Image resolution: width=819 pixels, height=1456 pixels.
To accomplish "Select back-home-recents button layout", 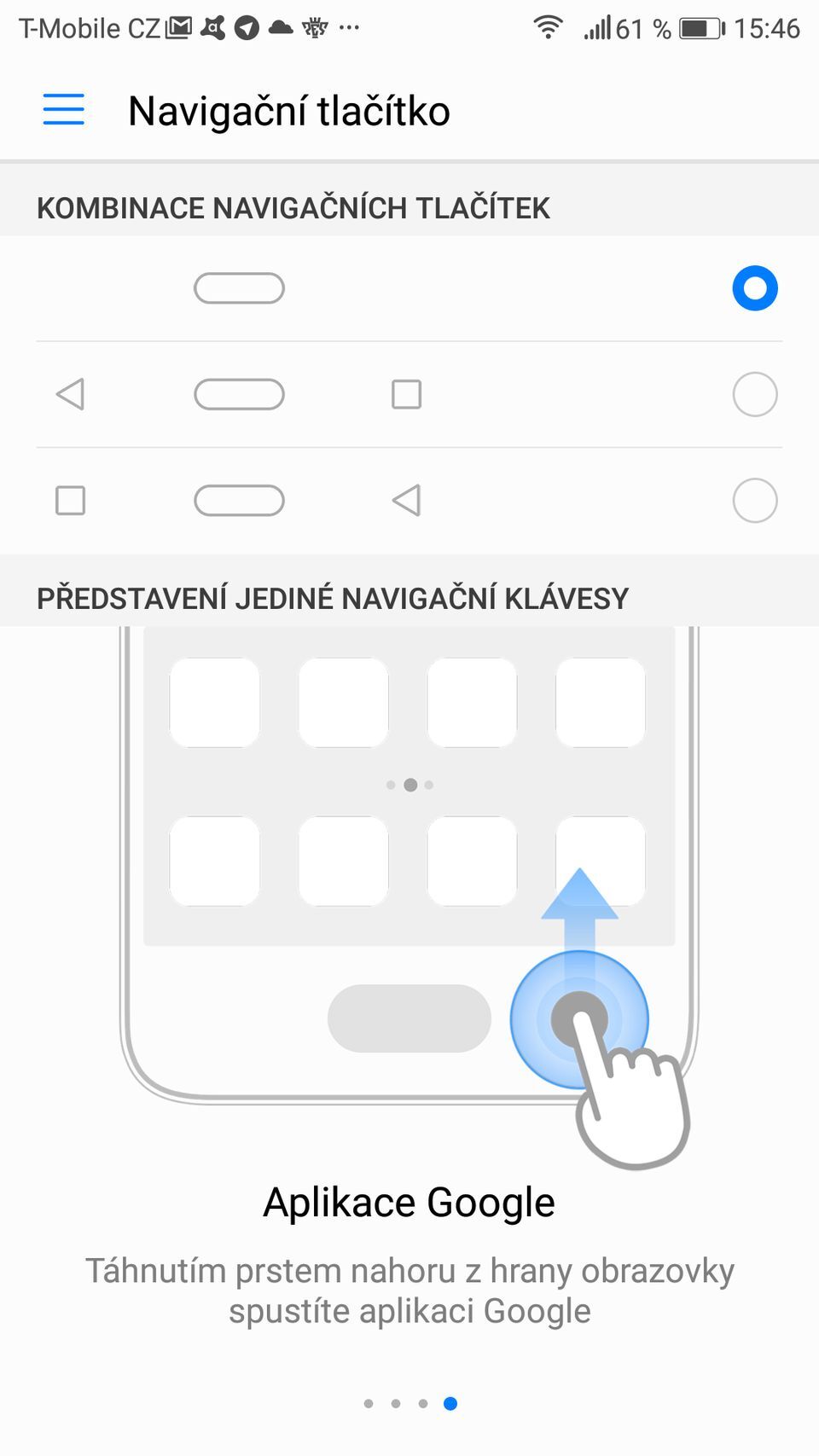I will point(754,394).
